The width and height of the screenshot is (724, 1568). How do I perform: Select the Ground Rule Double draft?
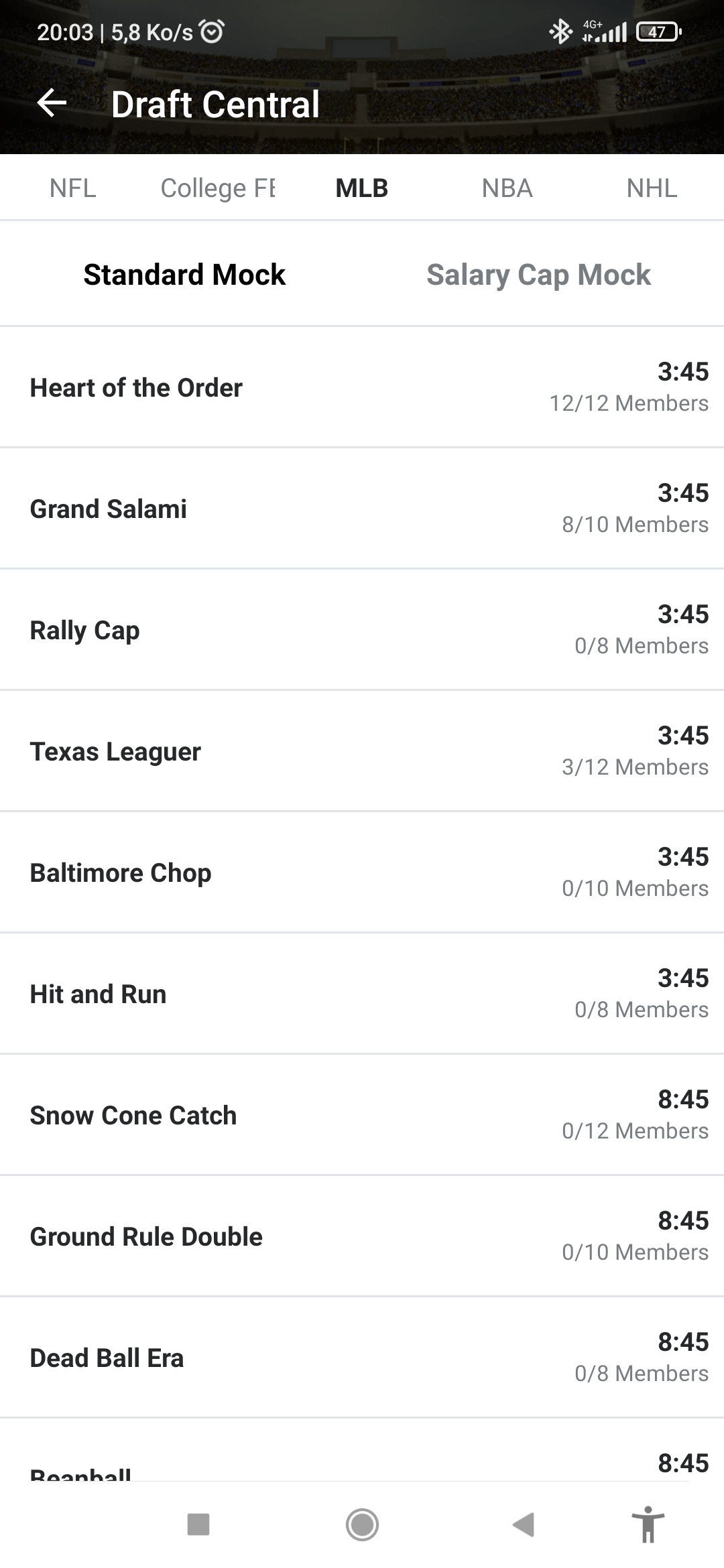pyautogui.click(x=362, y=1236)
